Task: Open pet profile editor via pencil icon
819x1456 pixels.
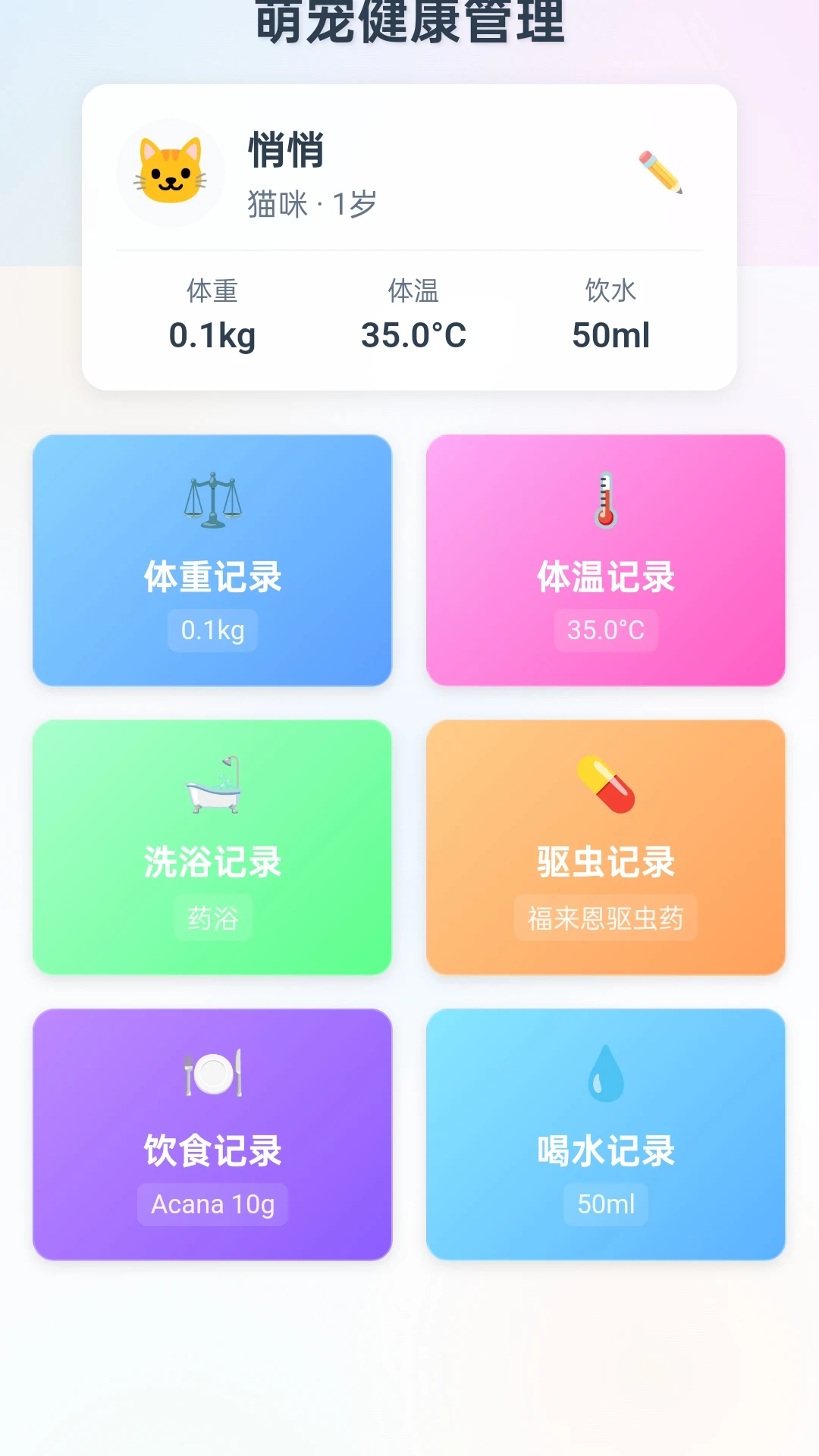Action: (x=661, y=174)
